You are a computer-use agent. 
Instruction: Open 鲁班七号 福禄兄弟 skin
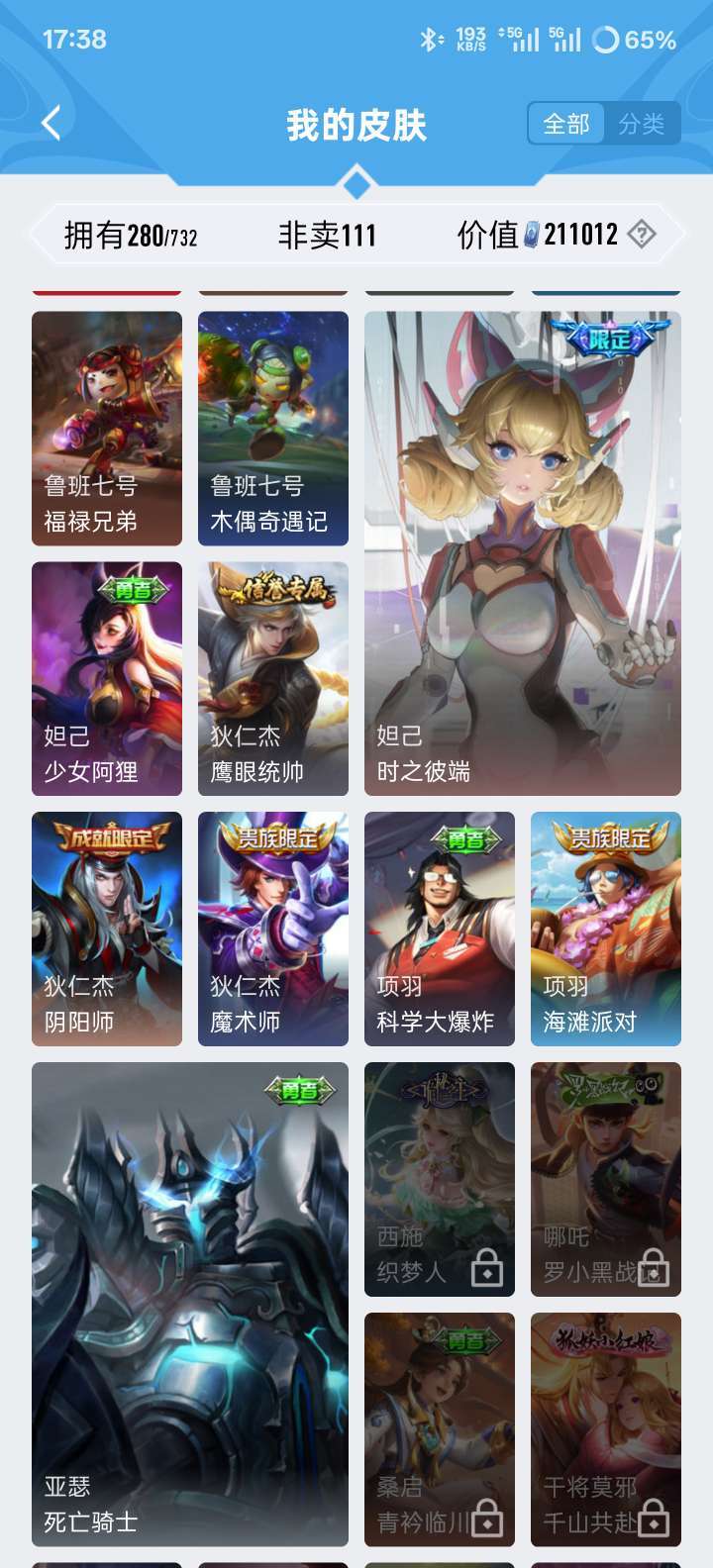point(107,429)
